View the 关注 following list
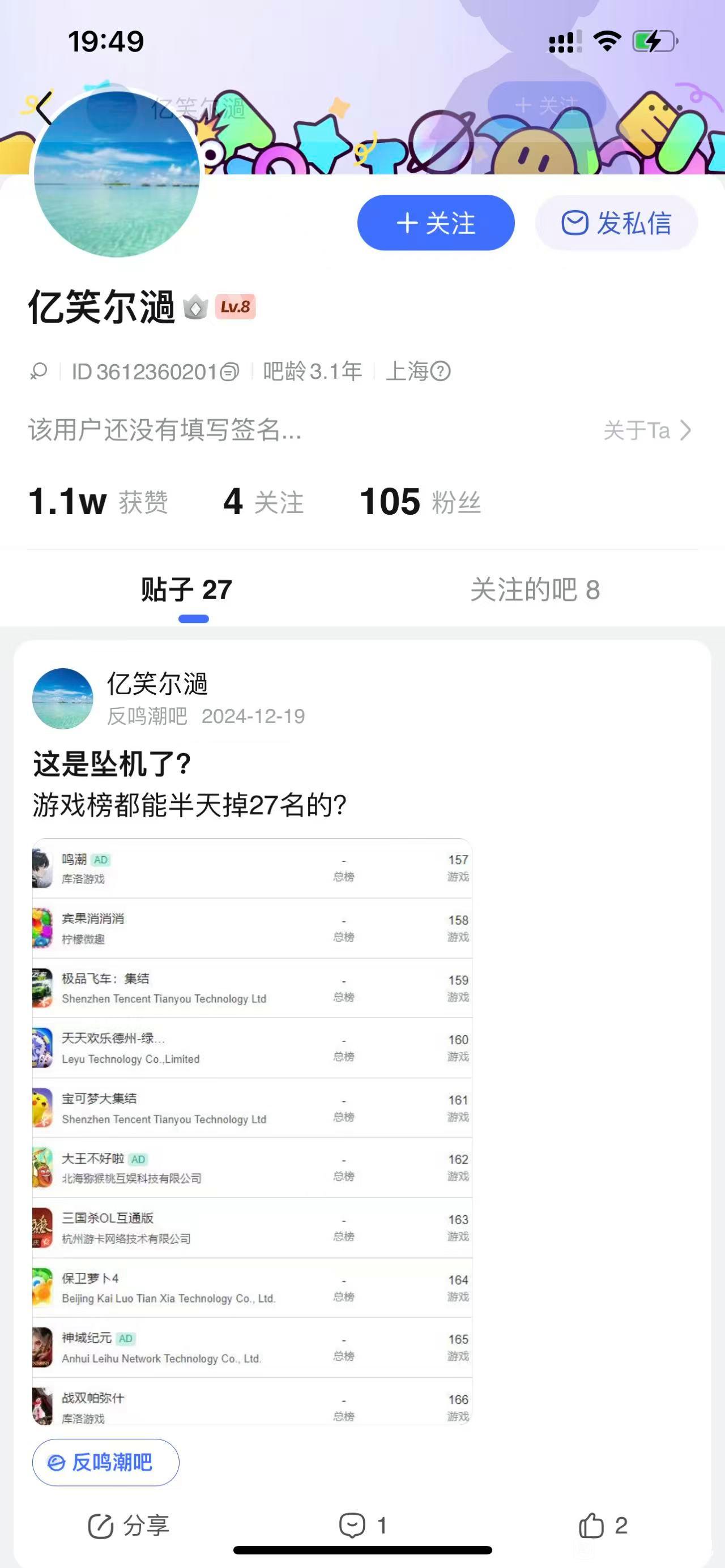This screenshot has width=725, height=1568. 263,502
